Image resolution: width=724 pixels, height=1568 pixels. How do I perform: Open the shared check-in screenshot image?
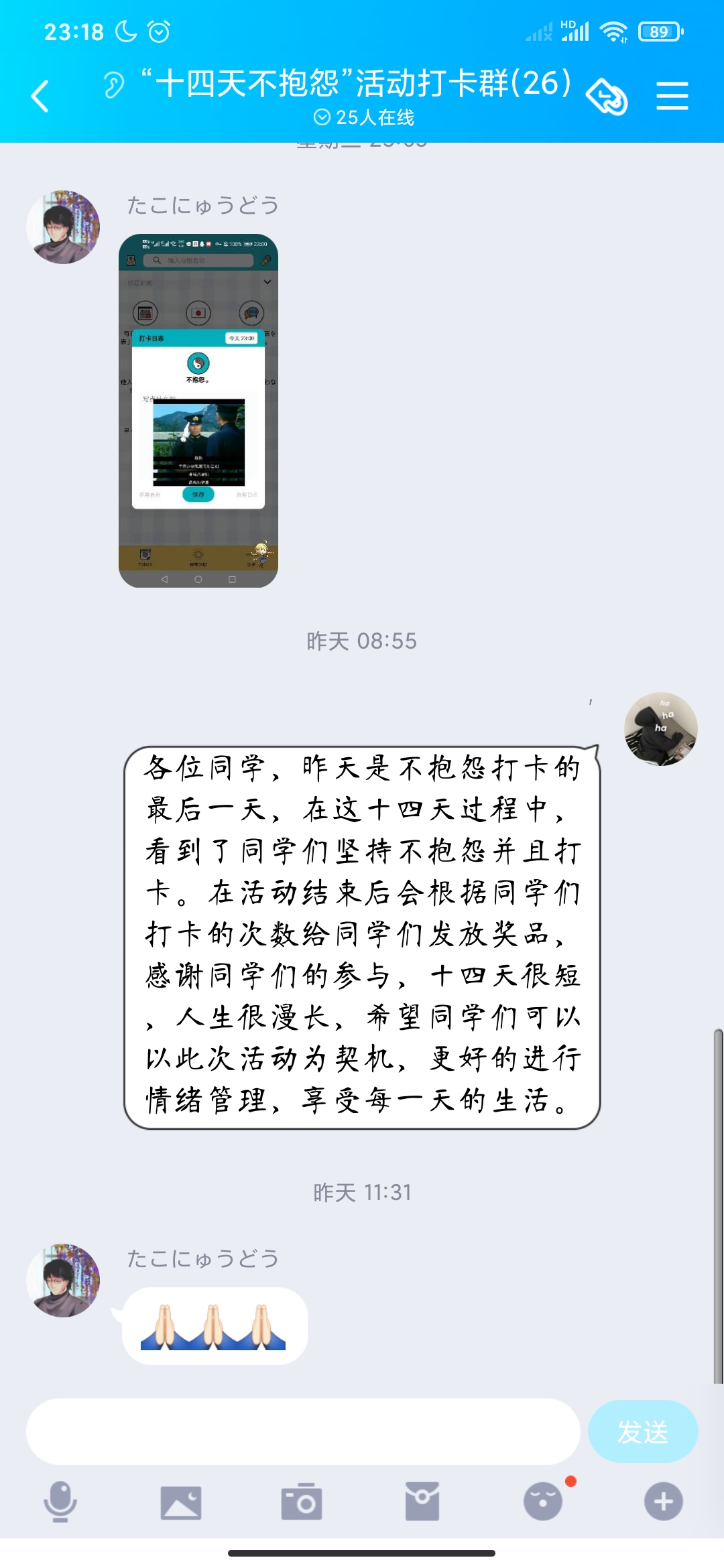point(198,411)
